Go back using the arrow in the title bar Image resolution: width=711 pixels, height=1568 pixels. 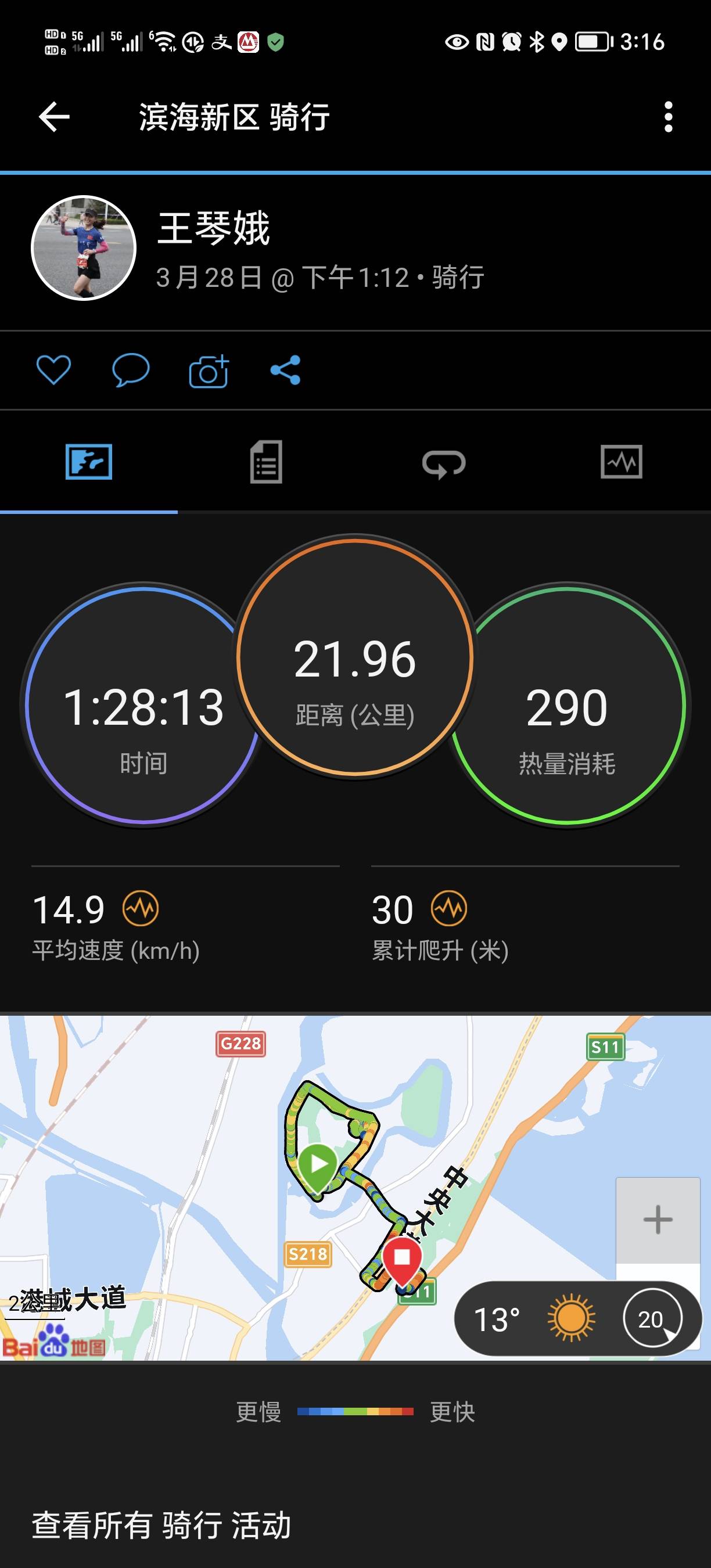pos(53,116)
